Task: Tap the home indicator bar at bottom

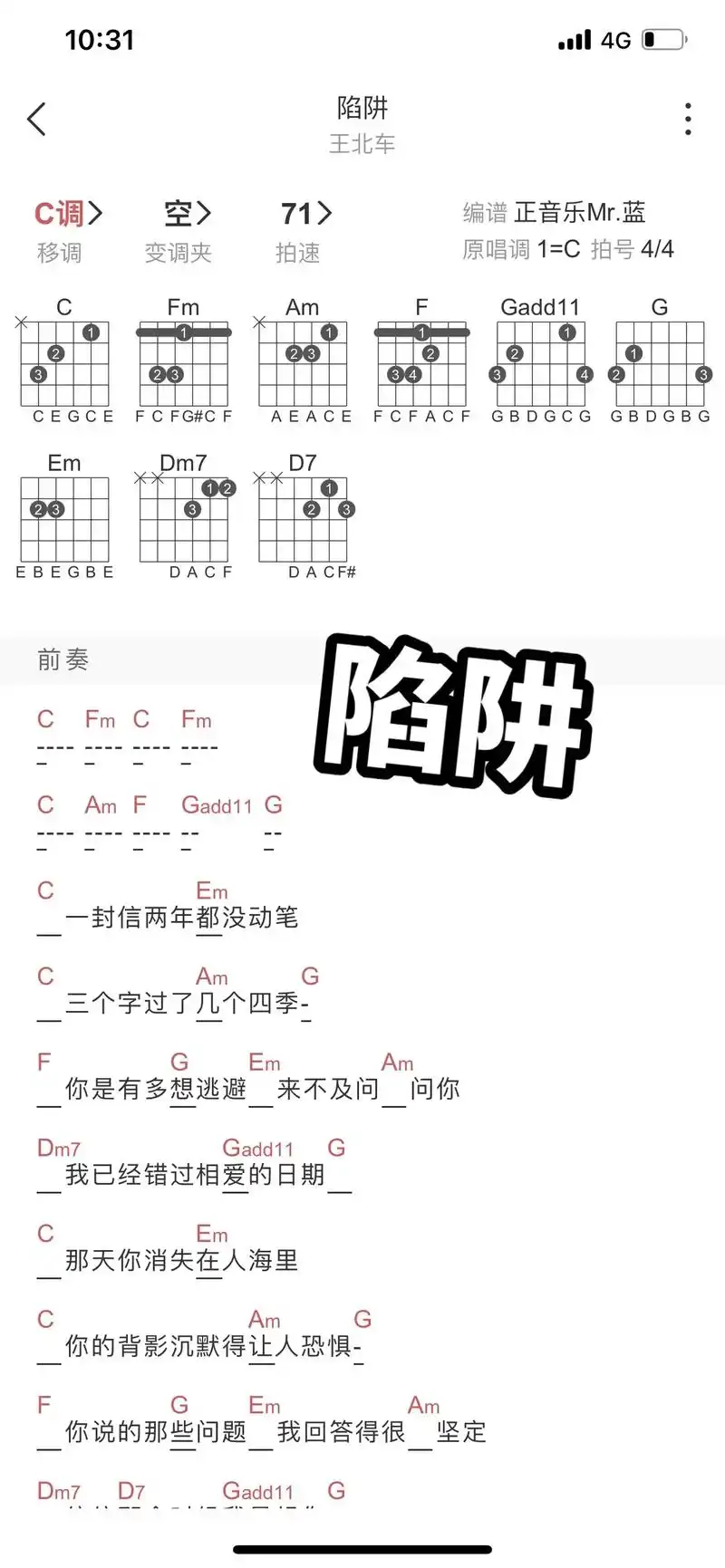Action: click(x=362, y=1549)
